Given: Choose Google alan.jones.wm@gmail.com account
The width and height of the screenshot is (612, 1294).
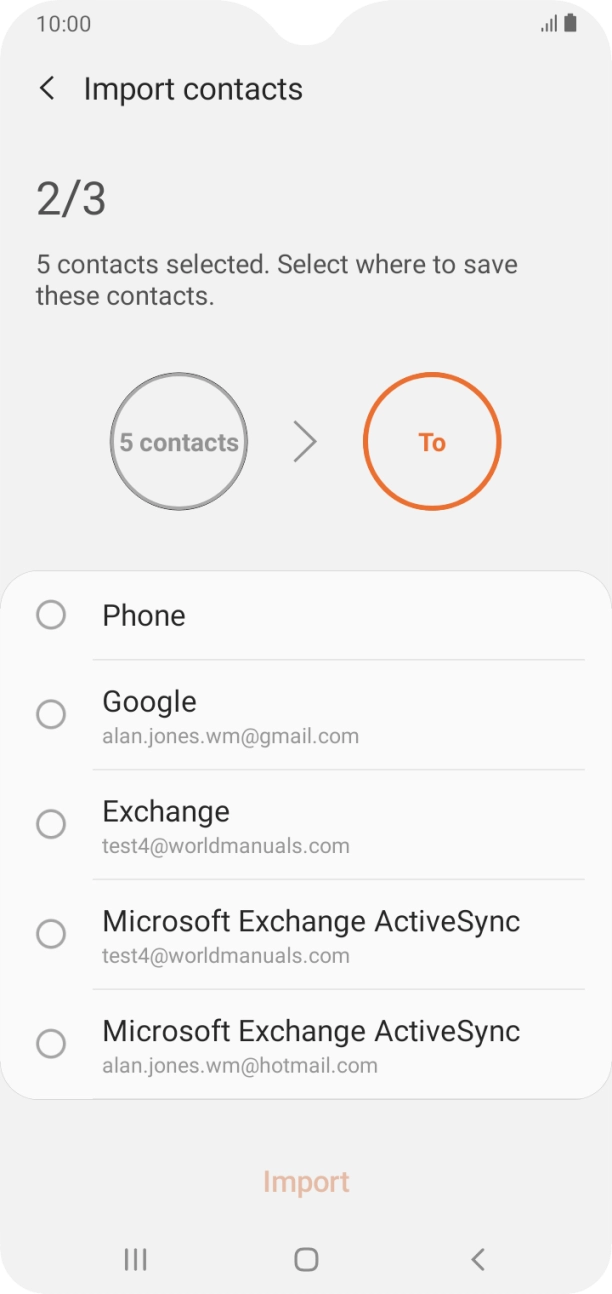Looking at the screenshot, I should [51, 714].
